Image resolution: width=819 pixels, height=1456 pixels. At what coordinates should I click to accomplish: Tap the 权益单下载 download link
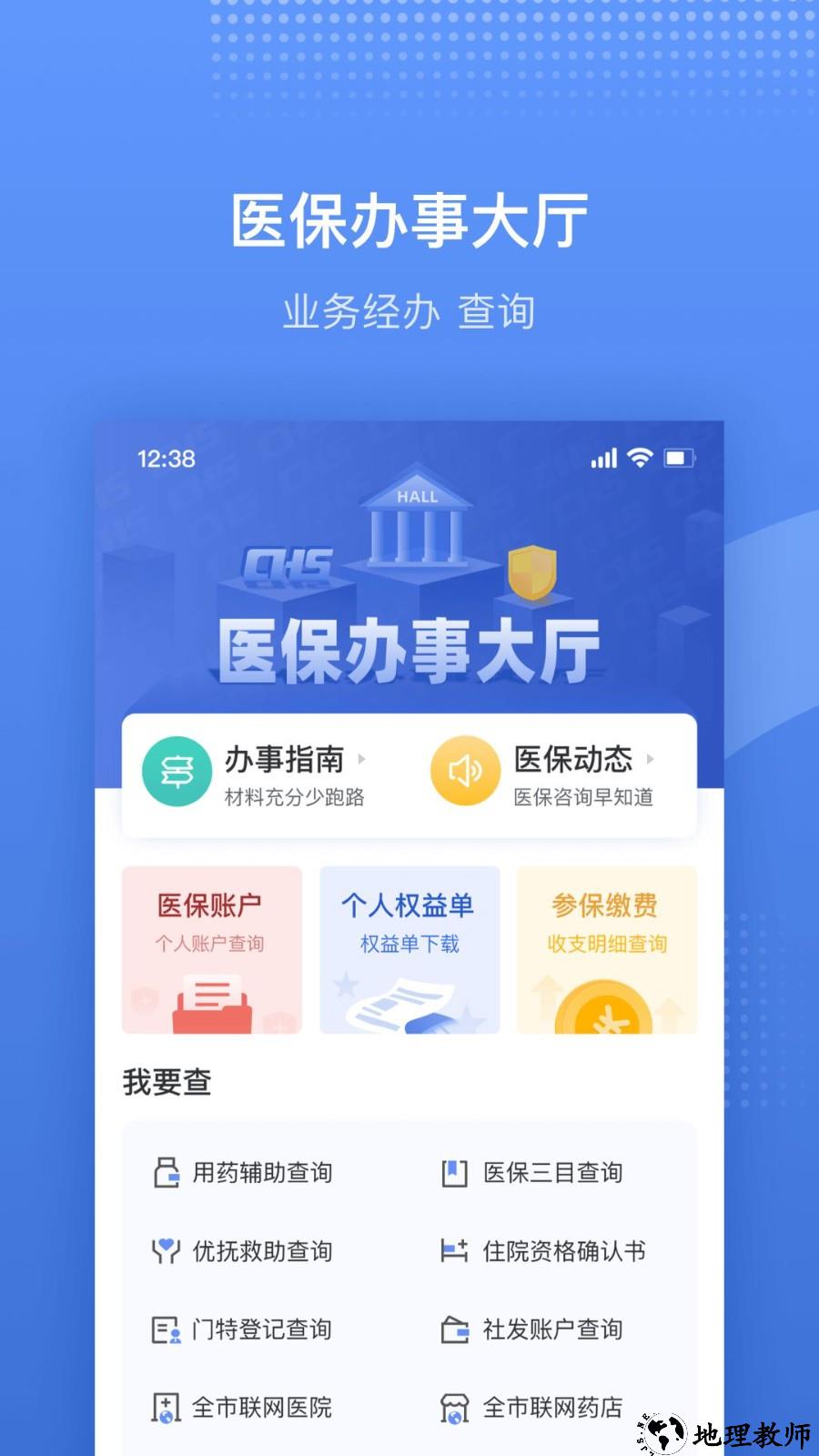tap(409, 944)
